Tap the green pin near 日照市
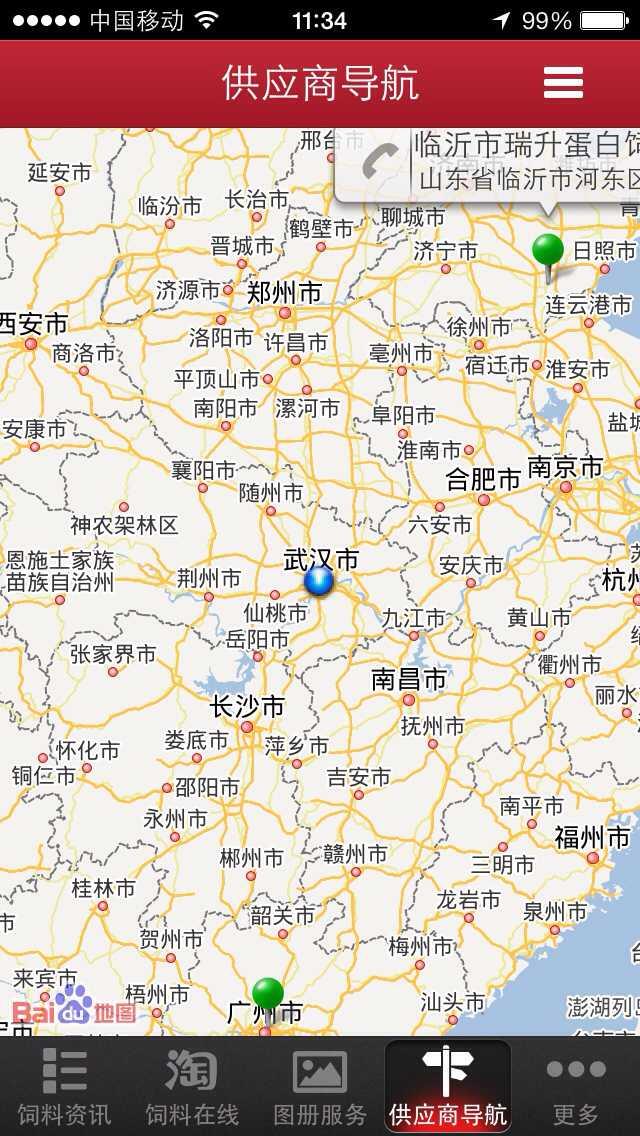 pos(548,250)
